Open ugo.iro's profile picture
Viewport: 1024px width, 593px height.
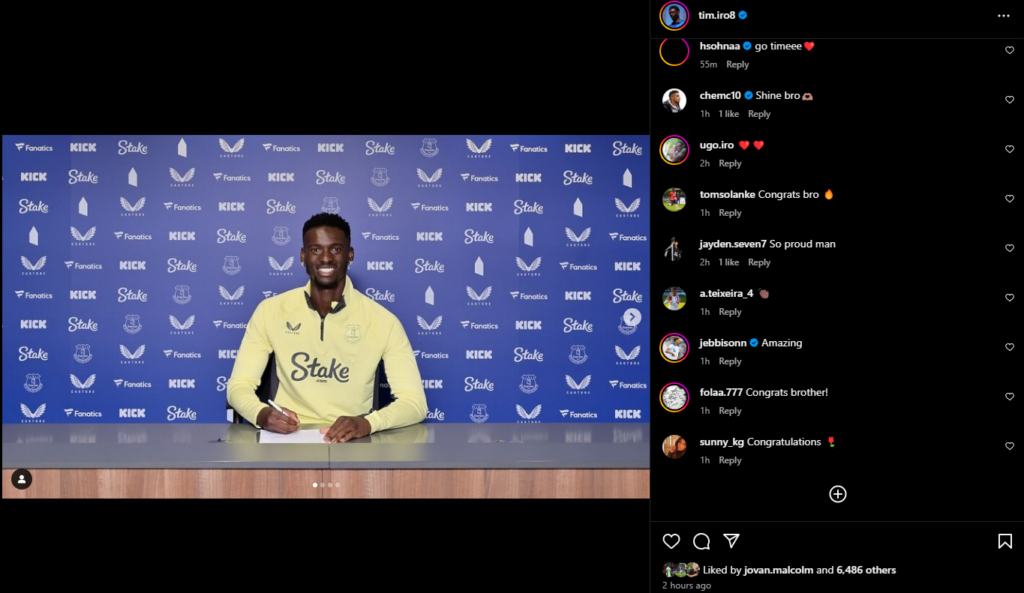pyautogui.click(x=674, y=150)
